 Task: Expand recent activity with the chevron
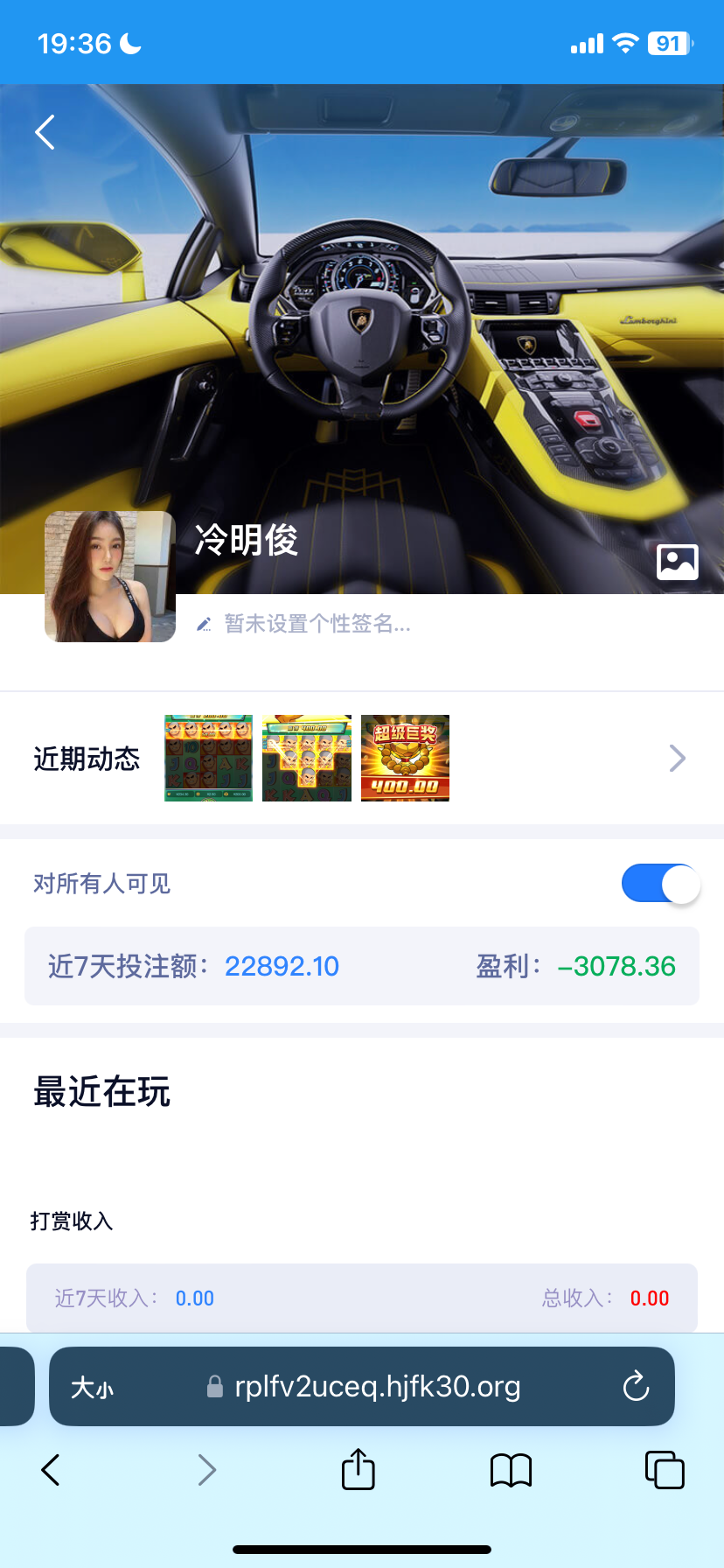677,758
